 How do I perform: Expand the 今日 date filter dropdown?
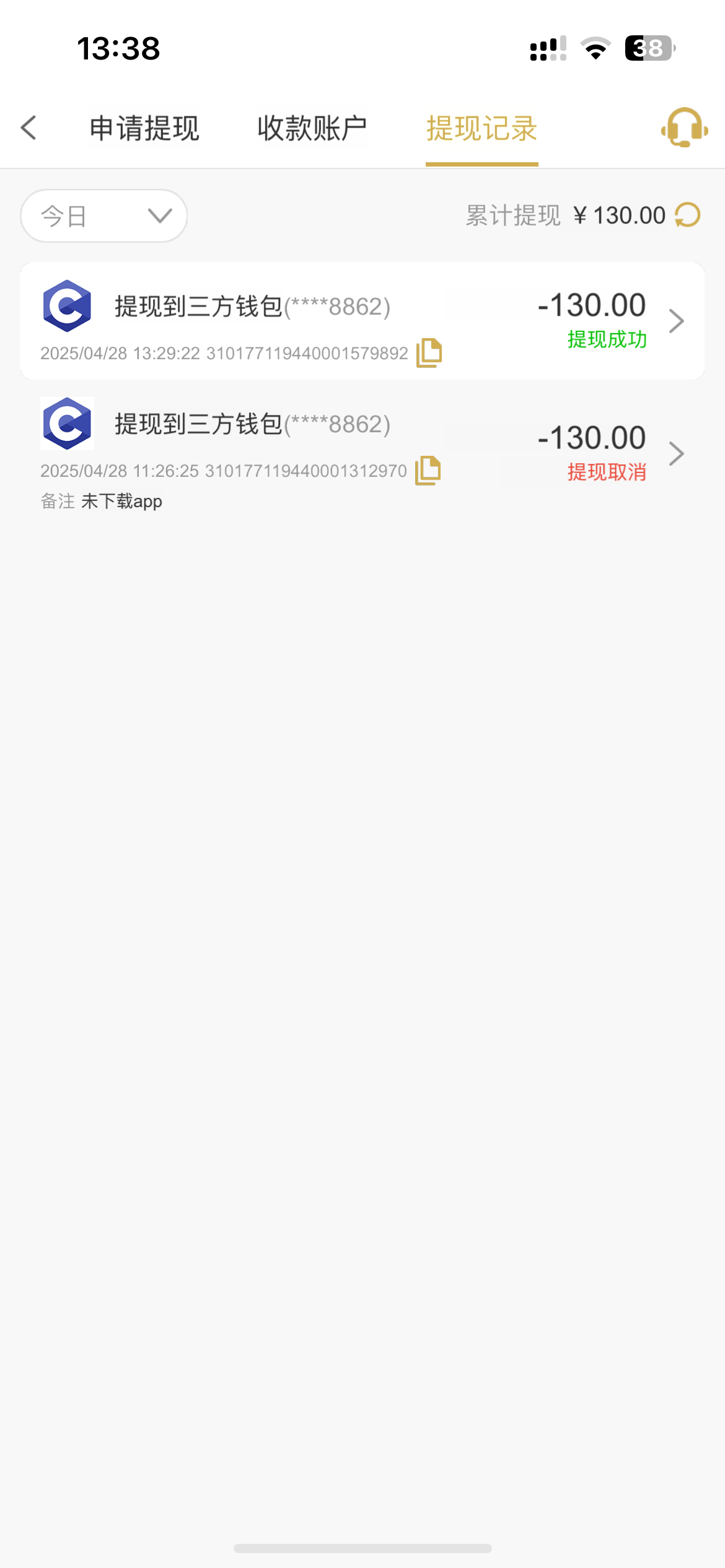[104, 216]
